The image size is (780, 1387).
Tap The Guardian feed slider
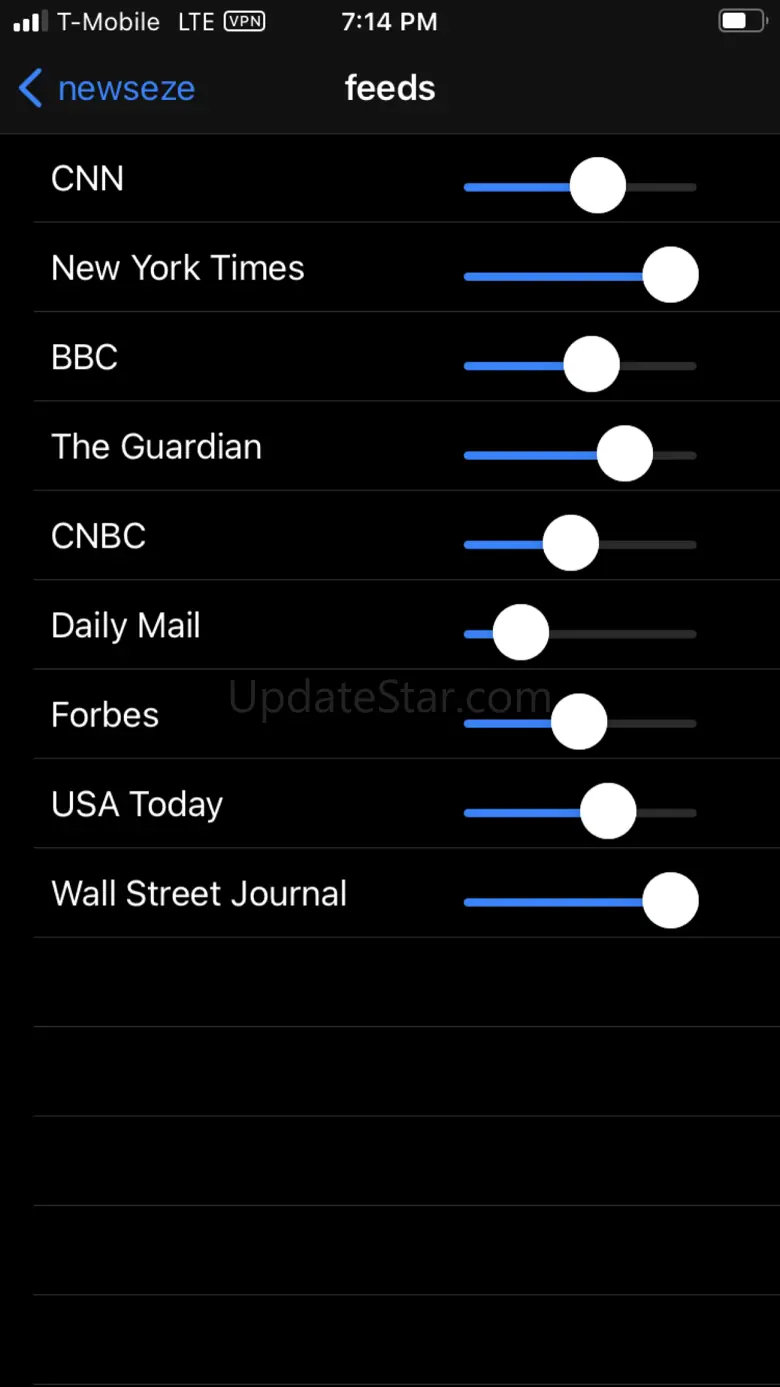pyautogui.click(x=580, y=454)
